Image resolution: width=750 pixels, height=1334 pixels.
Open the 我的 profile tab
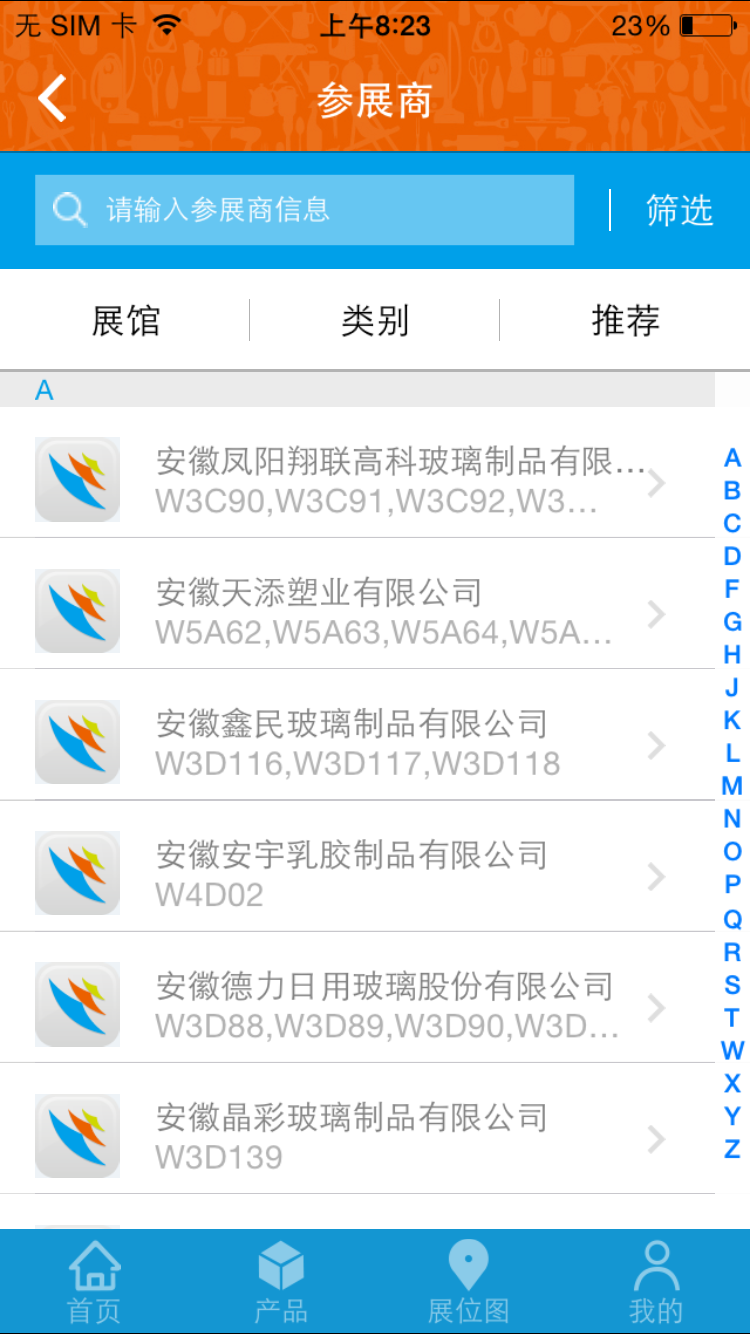(656, 1281)
